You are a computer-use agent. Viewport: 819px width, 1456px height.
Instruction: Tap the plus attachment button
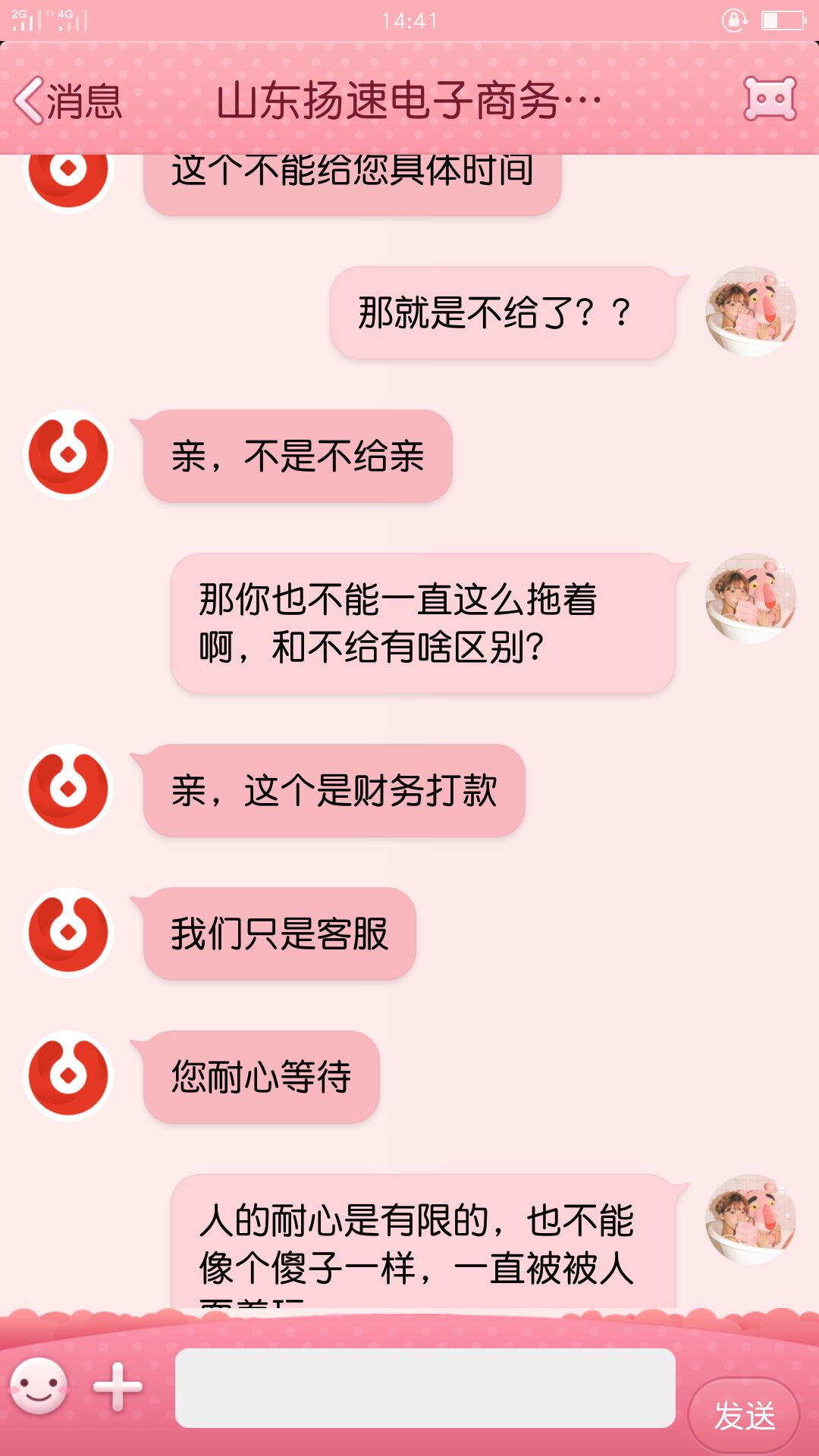[118, 1387]
